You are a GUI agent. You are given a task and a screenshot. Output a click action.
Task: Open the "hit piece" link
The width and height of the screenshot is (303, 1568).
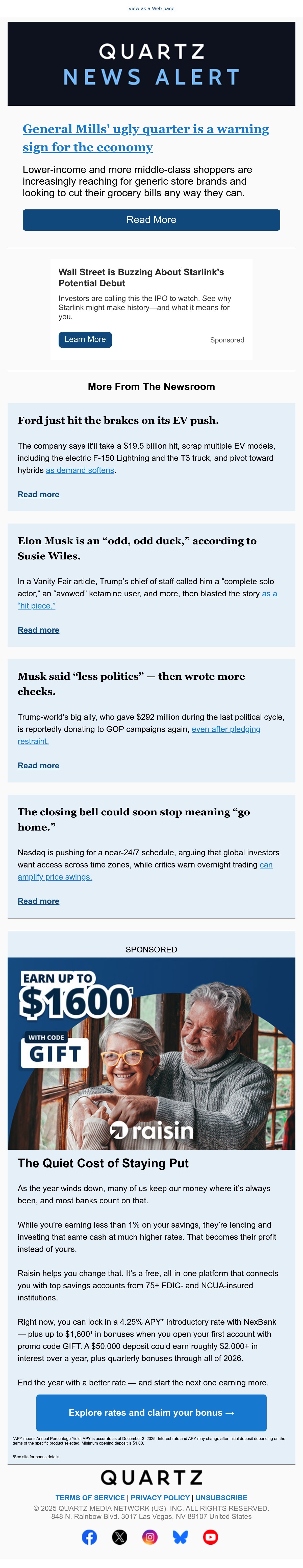coord(147,600)
